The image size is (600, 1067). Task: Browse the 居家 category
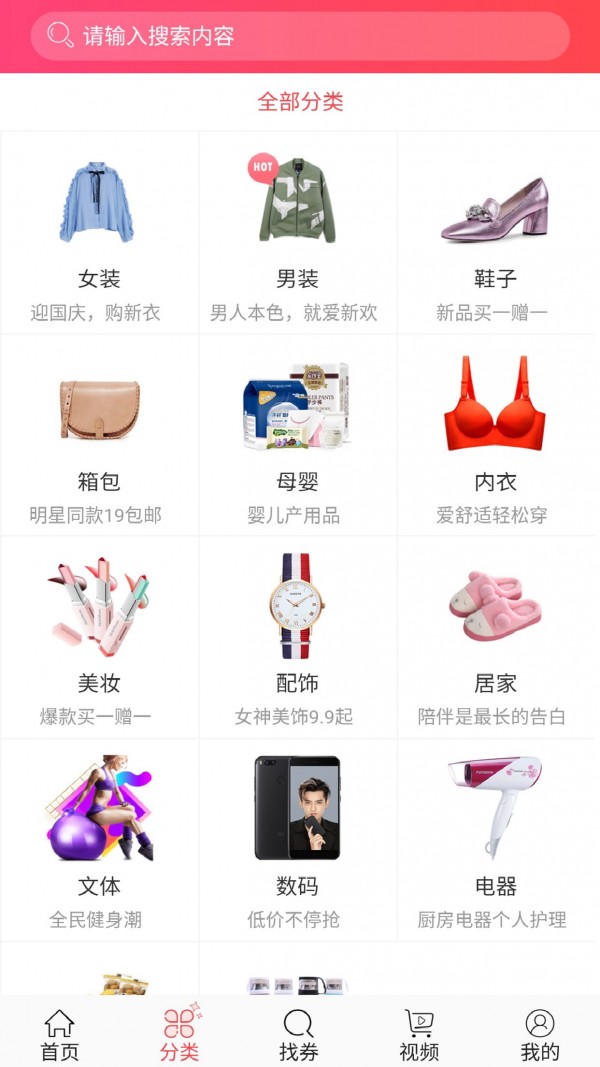pyautogui.click(x=495, y=637)
